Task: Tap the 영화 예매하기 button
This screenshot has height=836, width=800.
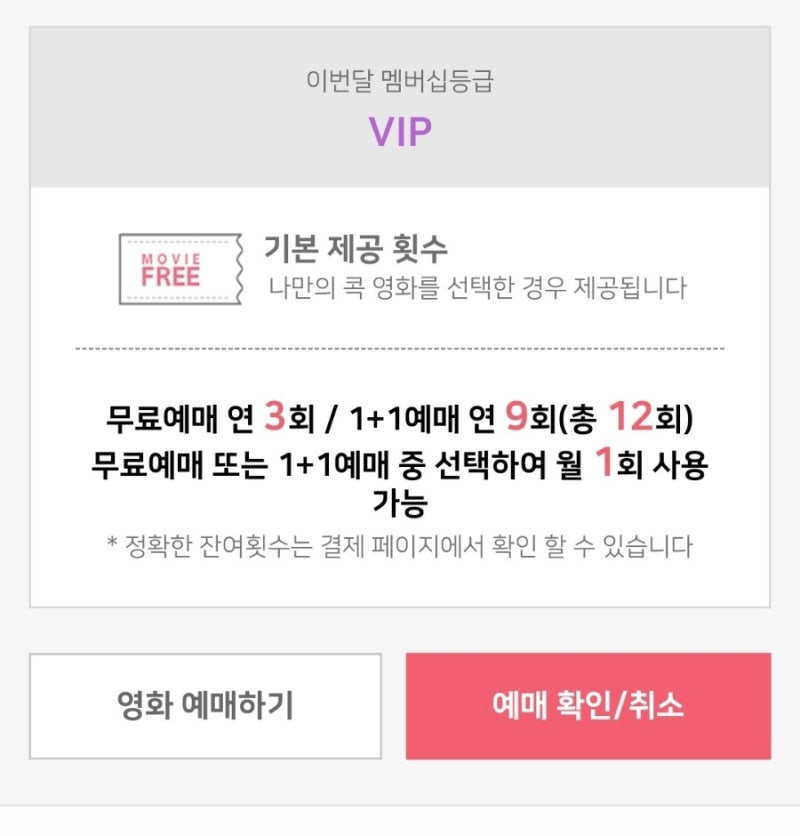Action: coord(205,706)
